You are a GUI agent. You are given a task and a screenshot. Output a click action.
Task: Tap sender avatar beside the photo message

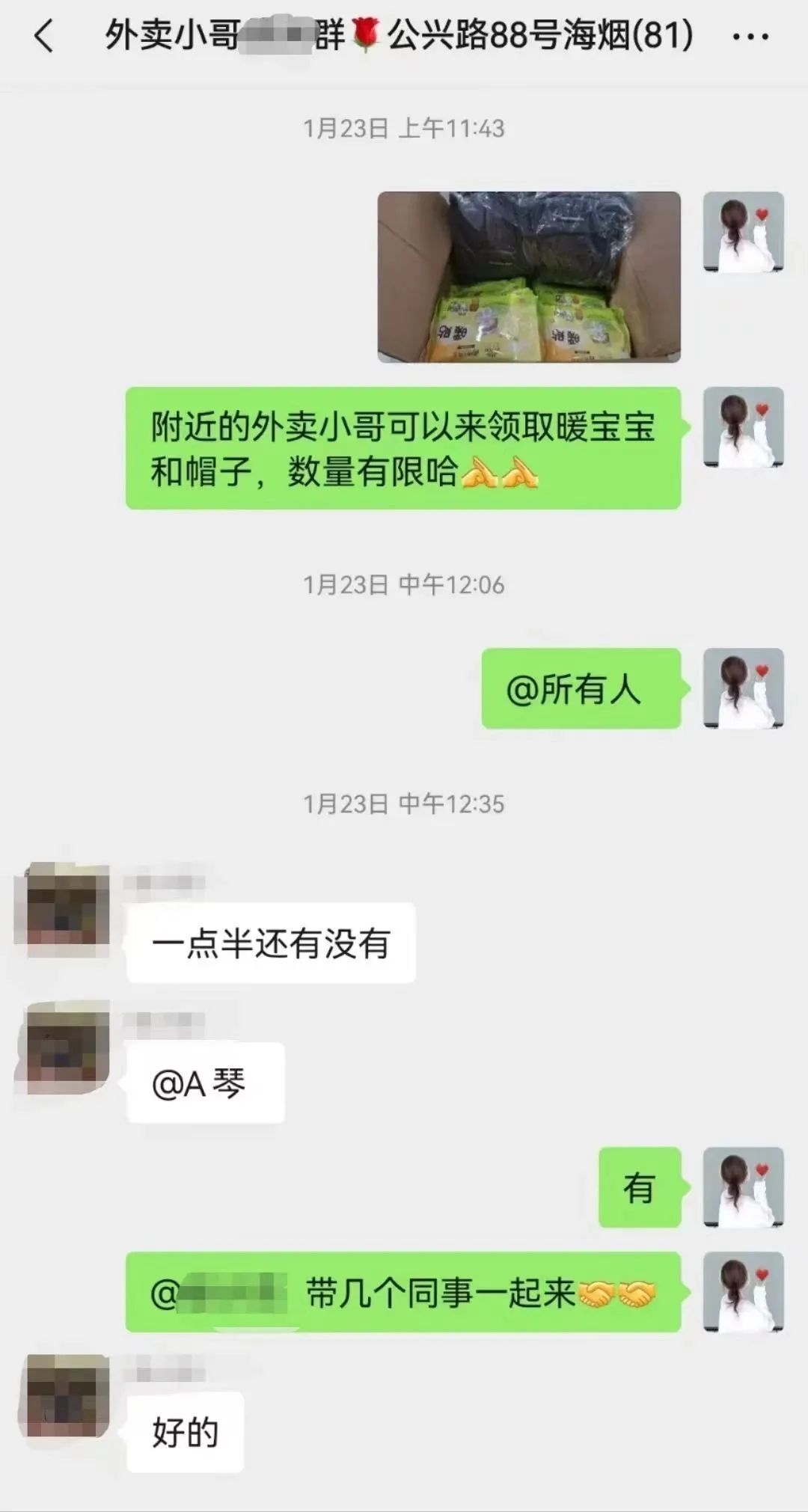point(743,232)
